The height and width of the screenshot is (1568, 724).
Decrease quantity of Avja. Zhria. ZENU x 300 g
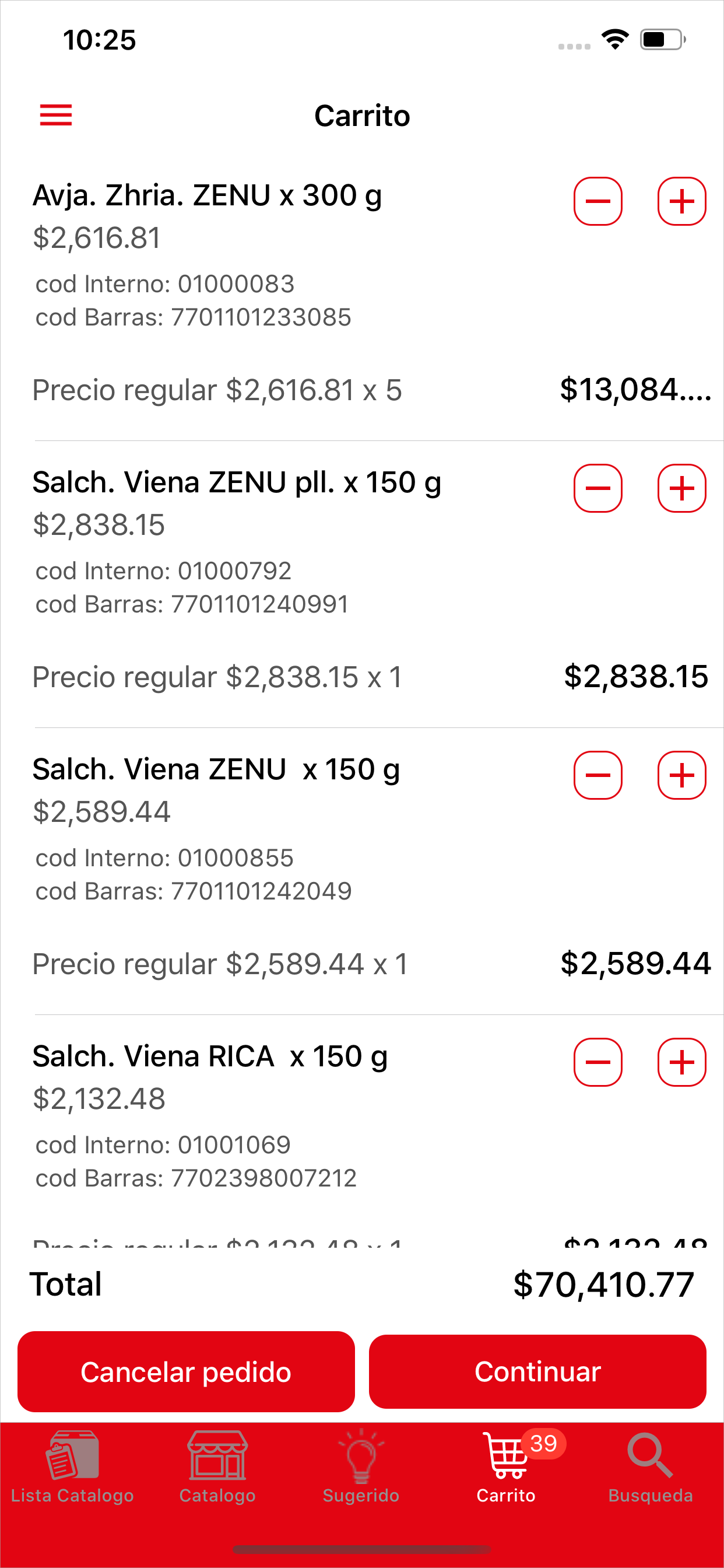(598, 201)
